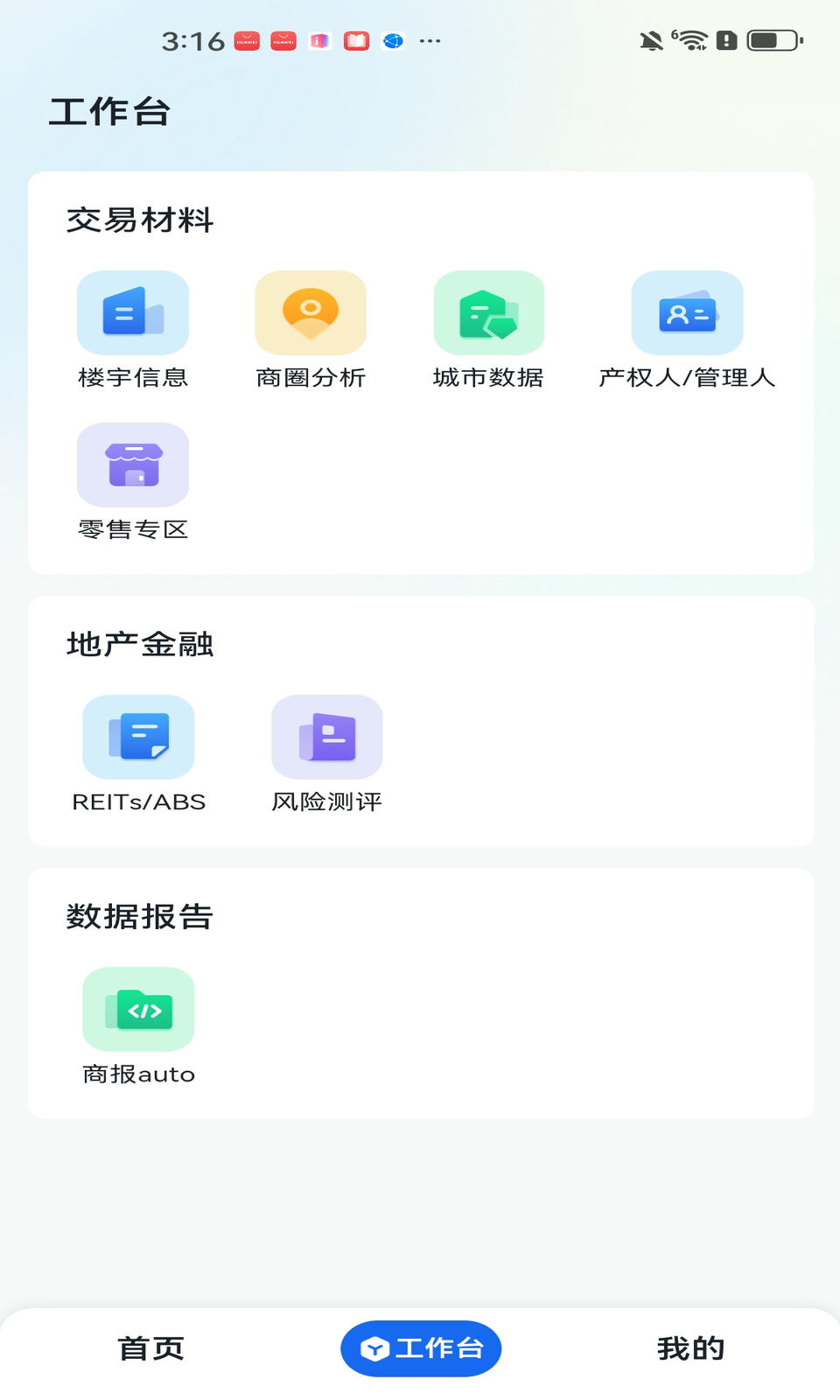Viewport: 840px width, 1400px height.
Task: Switch to the 首页 home tab
Action: pos(150,1348)
